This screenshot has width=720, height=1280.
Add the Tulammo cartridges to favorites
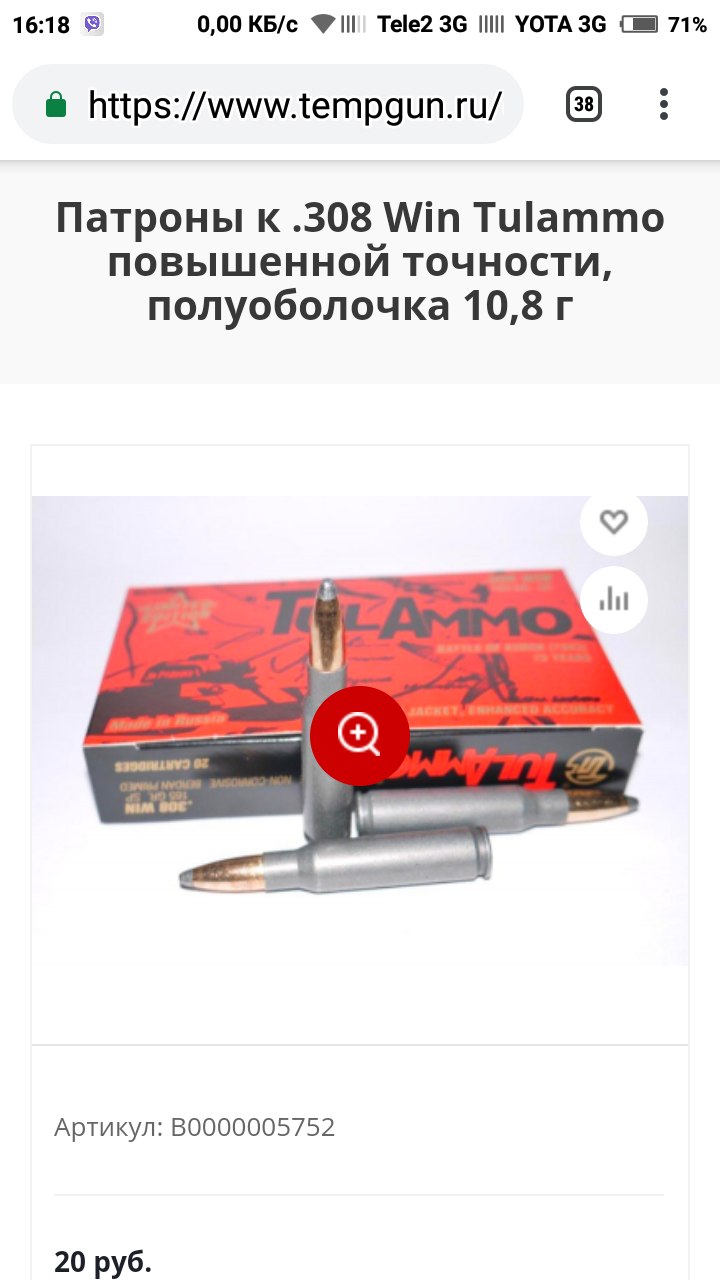point(613,521)
